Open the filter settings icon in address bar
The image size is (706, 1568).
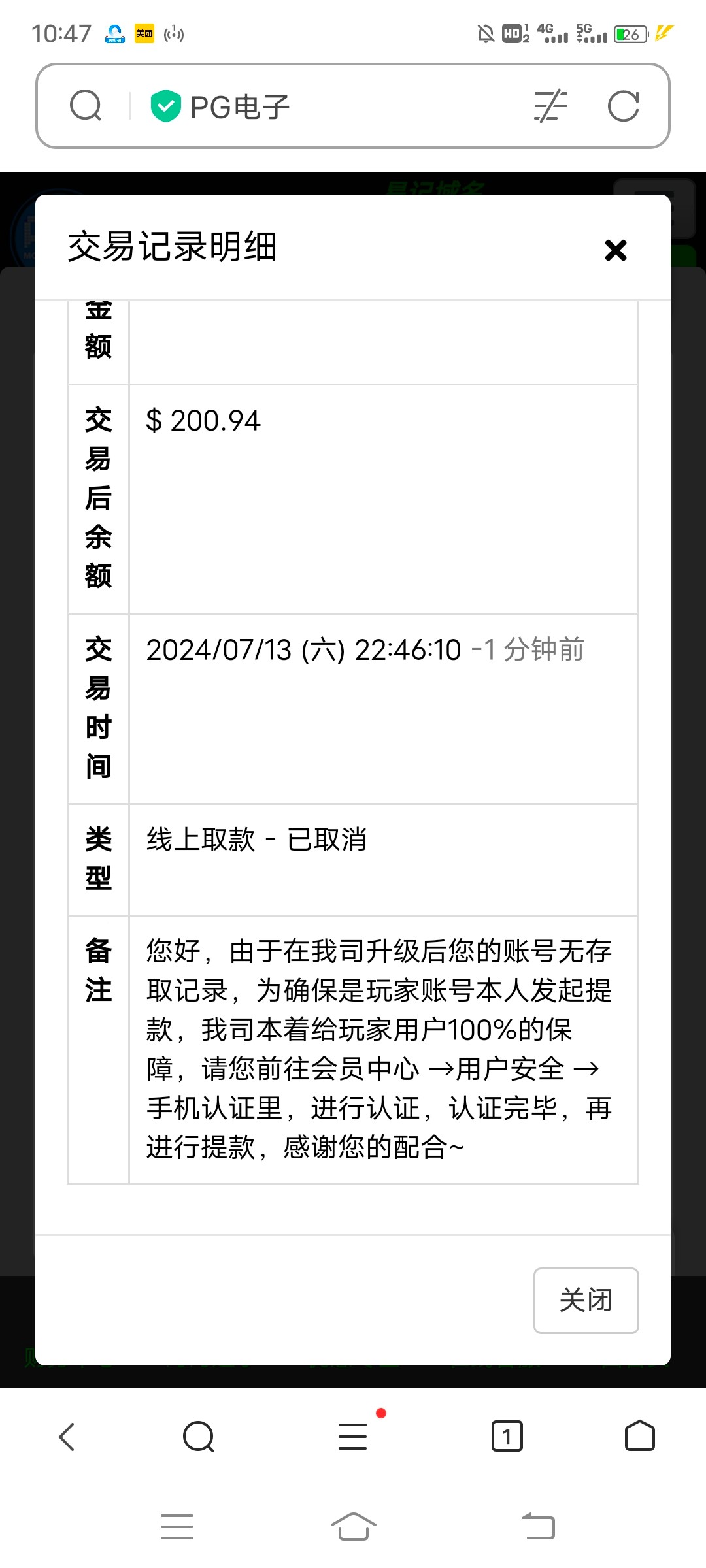point(551,105)
